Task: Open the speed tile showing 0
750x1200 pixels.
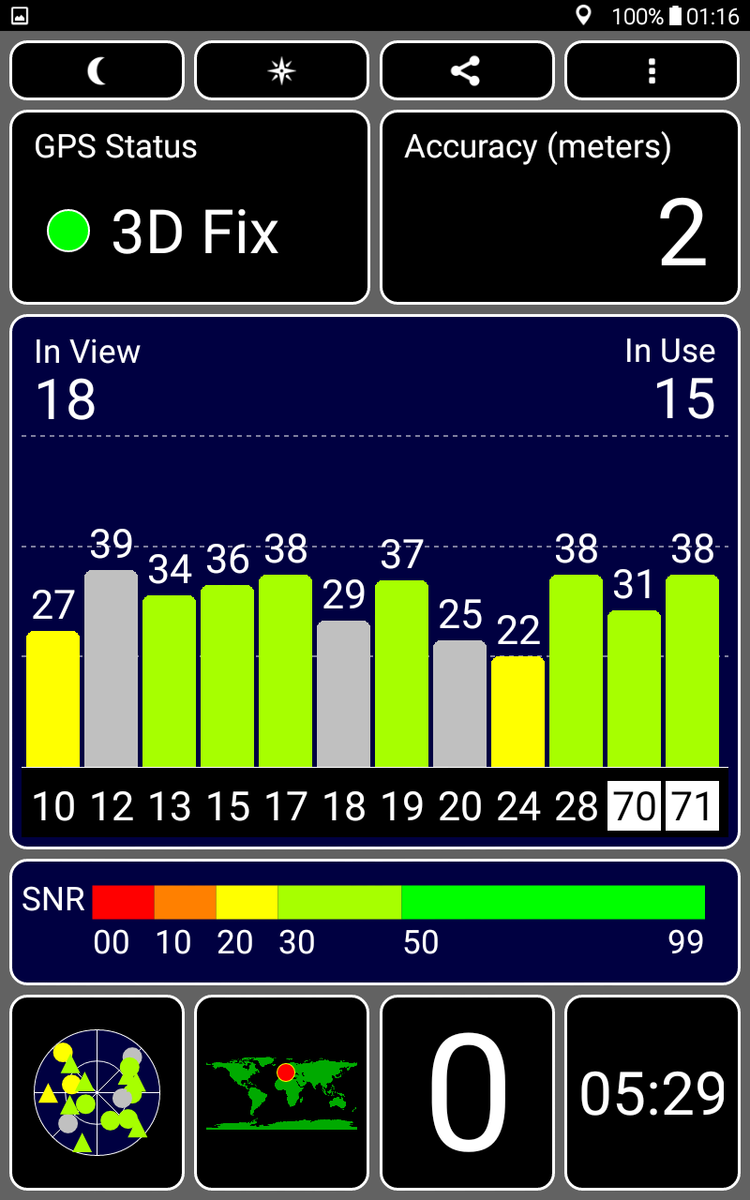Action: [x=467, y=1091]
